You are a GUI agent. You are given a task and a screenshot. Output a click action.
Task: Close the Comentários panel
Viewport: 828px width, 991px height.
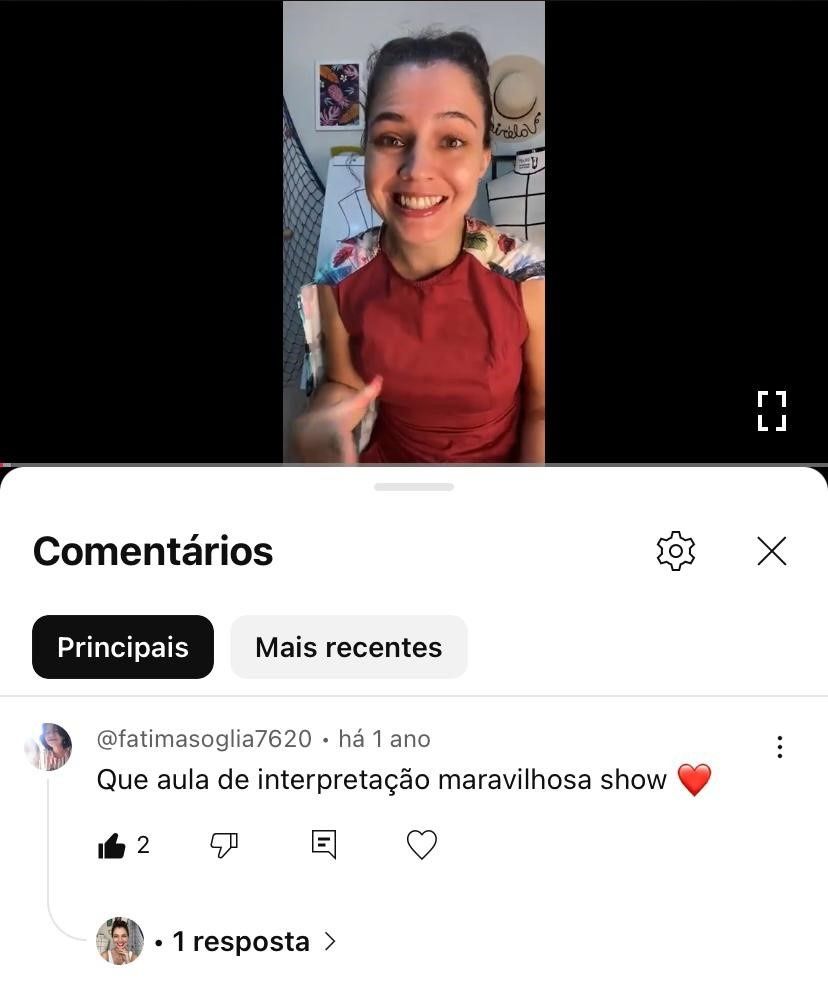pyautogui.click(x=771, y=551)
